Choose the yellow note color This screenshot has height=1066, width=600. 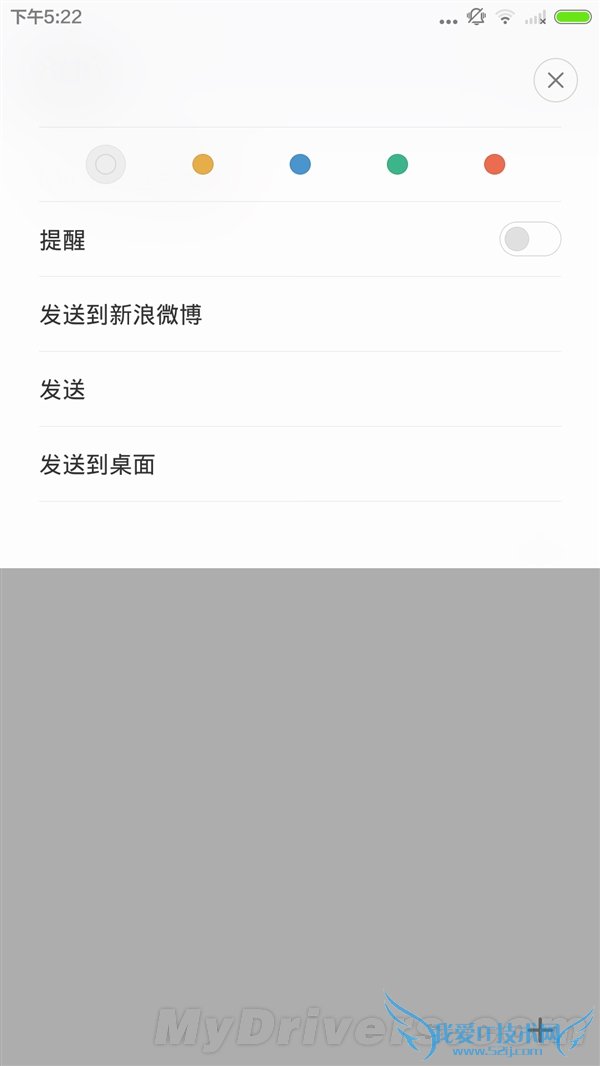click(203, 164)
